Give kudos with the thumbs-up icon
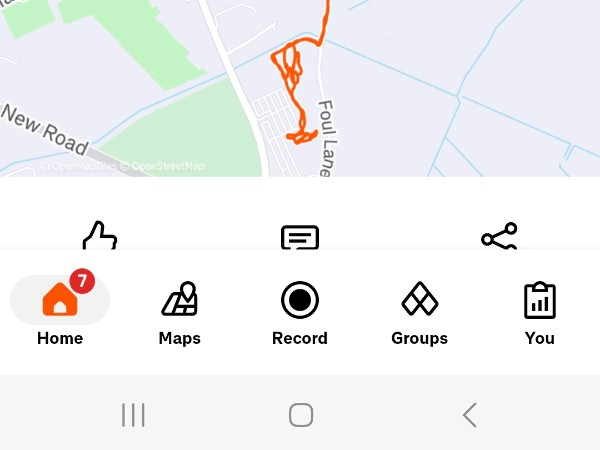Screen dimensions: 600x450 point(100,237)
